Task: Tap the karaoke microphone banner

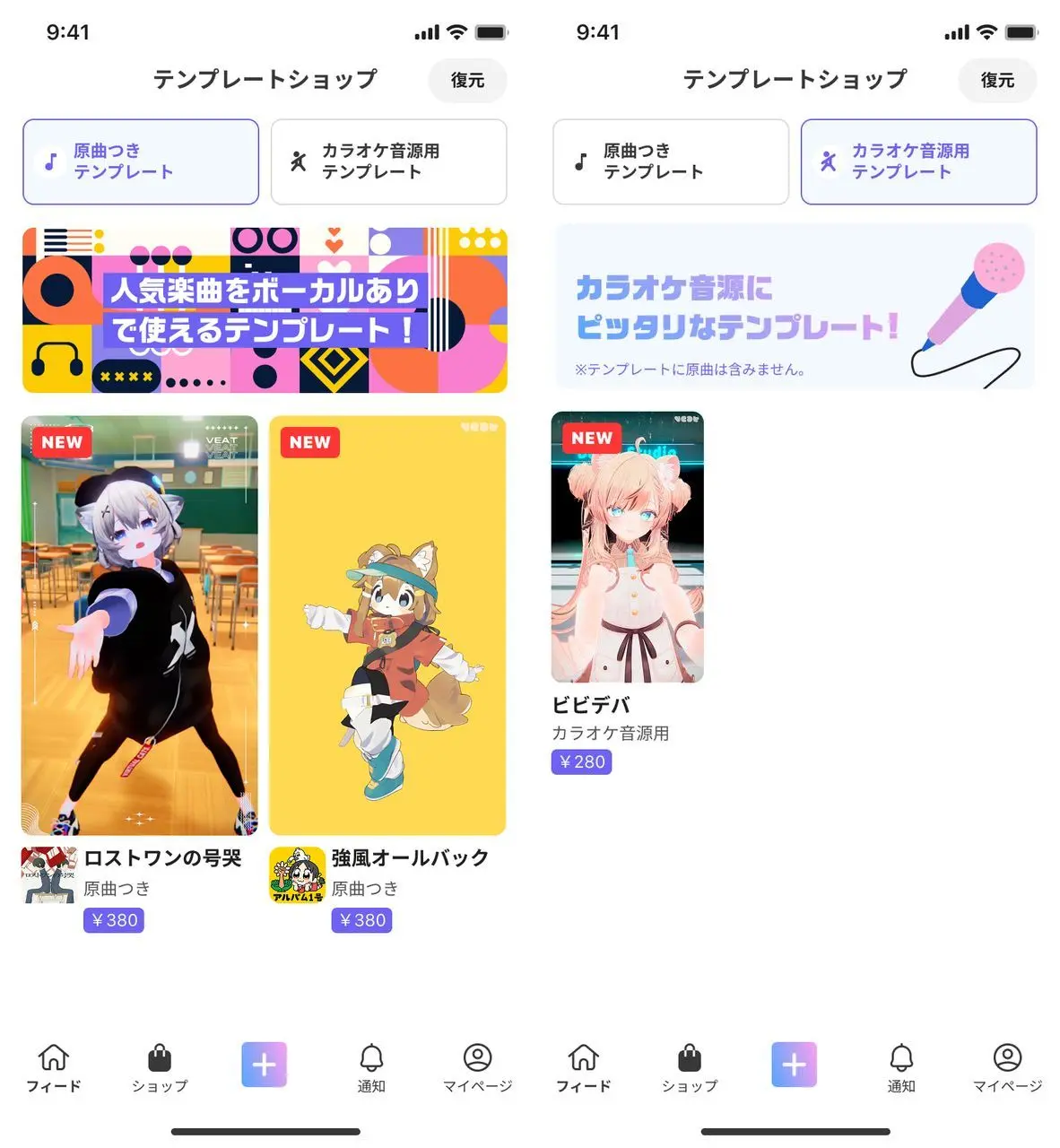Action: click(794, 308)
